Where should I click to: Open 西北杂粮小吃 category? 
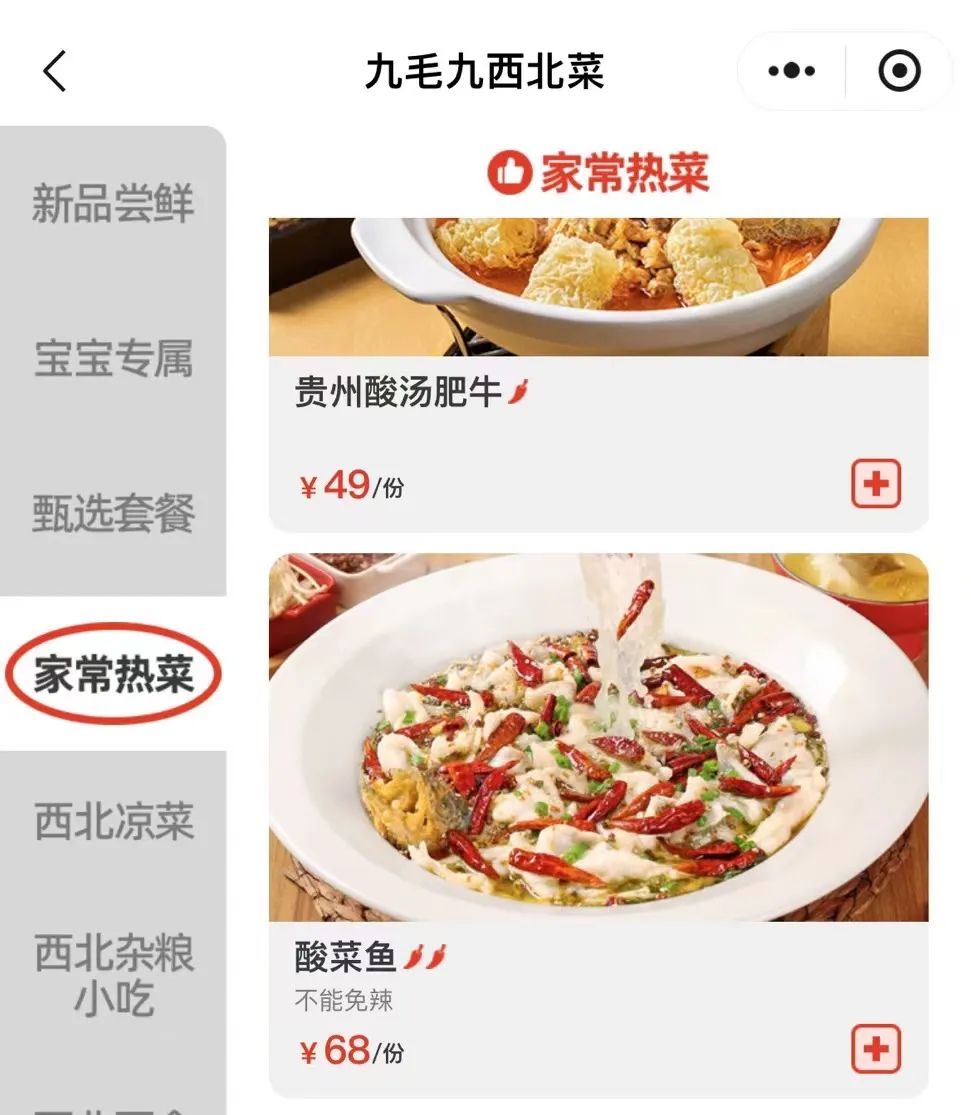tap(113, 975)
